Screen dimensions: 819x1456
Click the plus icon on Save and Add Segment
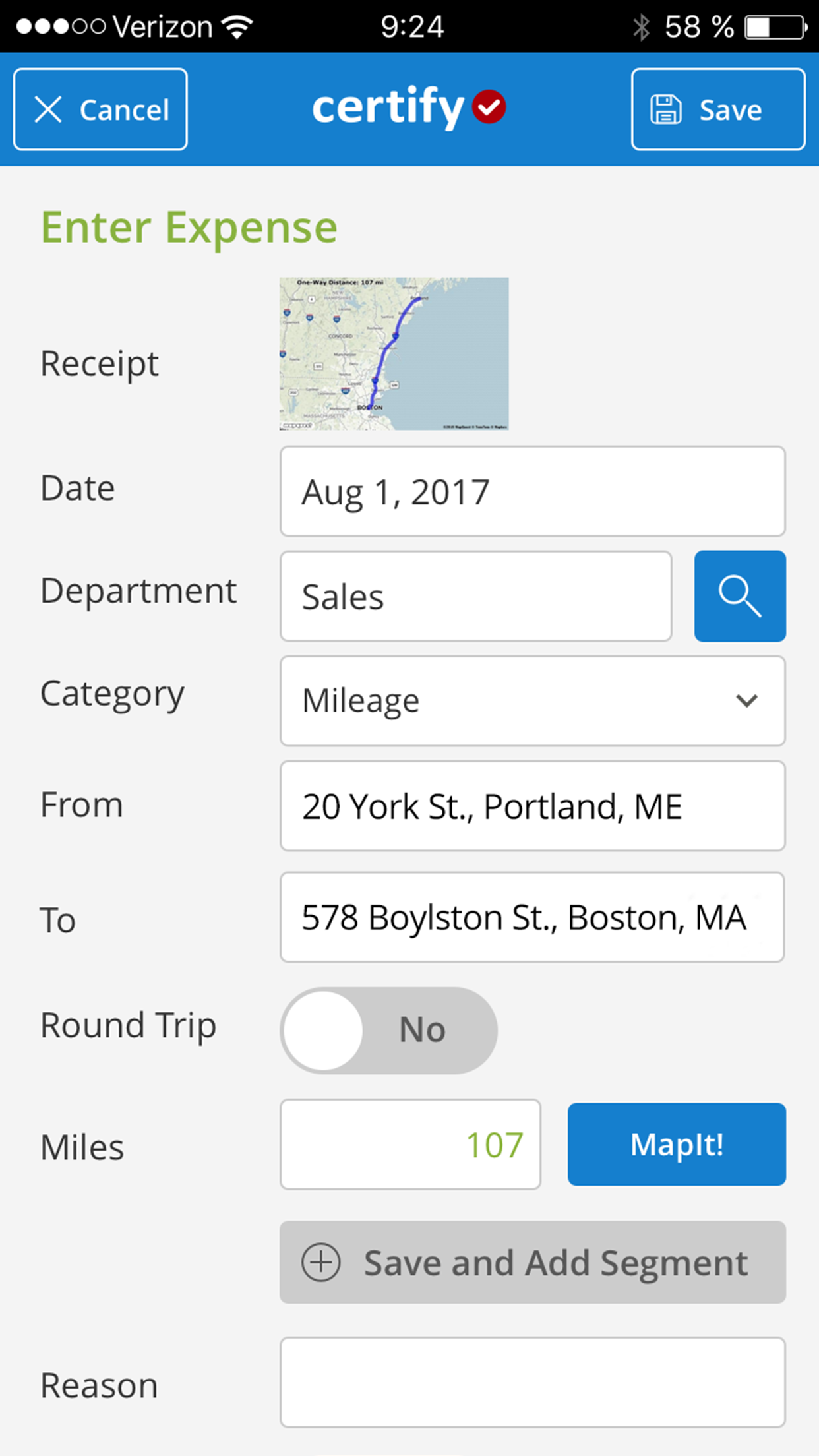pos(321,1261)
